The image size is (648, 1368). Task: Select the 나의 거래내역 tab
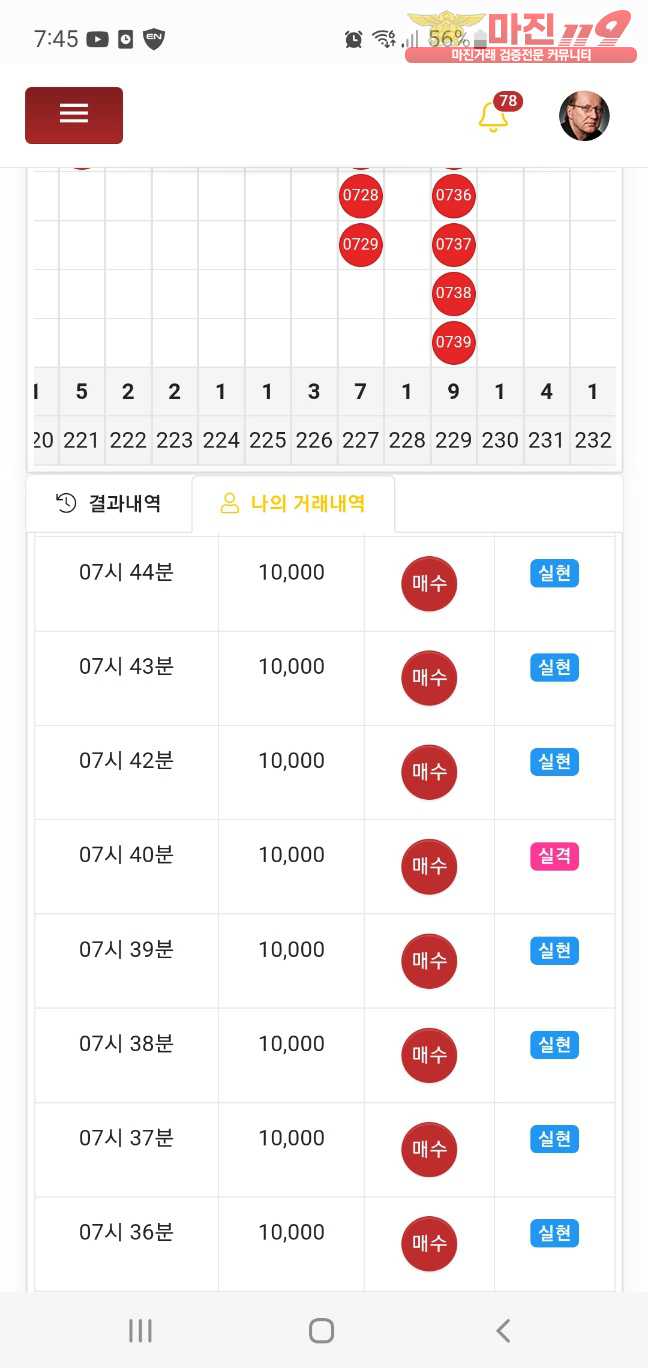pyautogui.click(x=293, y=503)
